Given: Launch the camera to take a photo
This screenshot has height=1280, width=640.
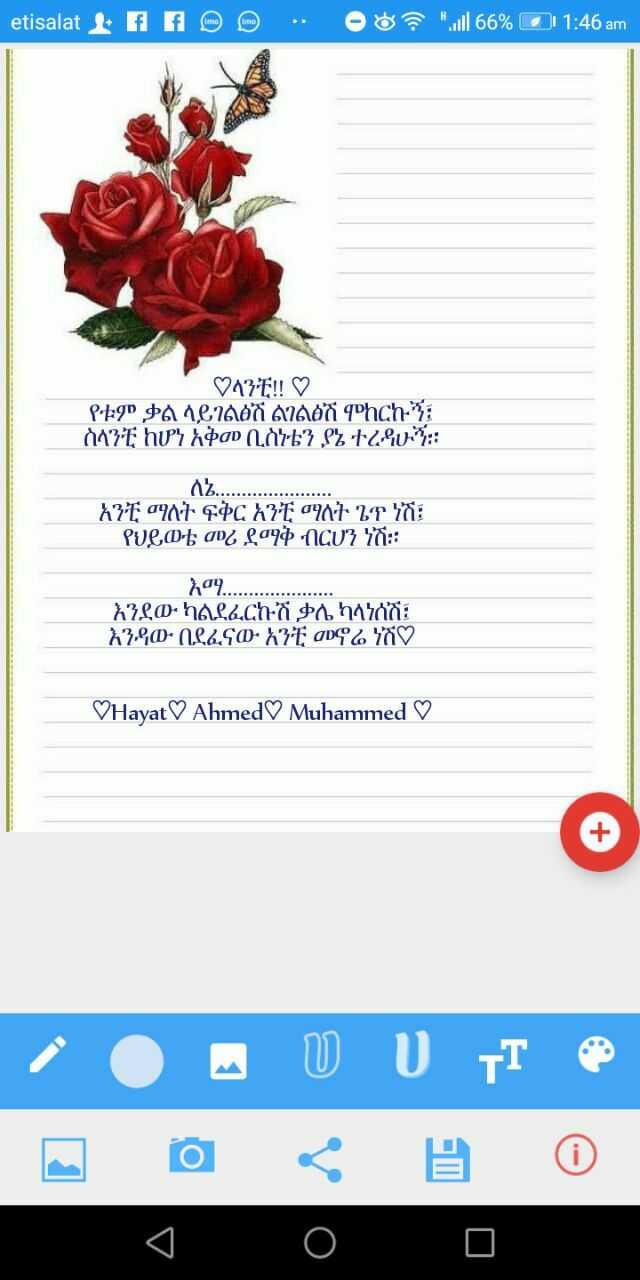Looking at the screenshot, I should (x=191, y=1156).
